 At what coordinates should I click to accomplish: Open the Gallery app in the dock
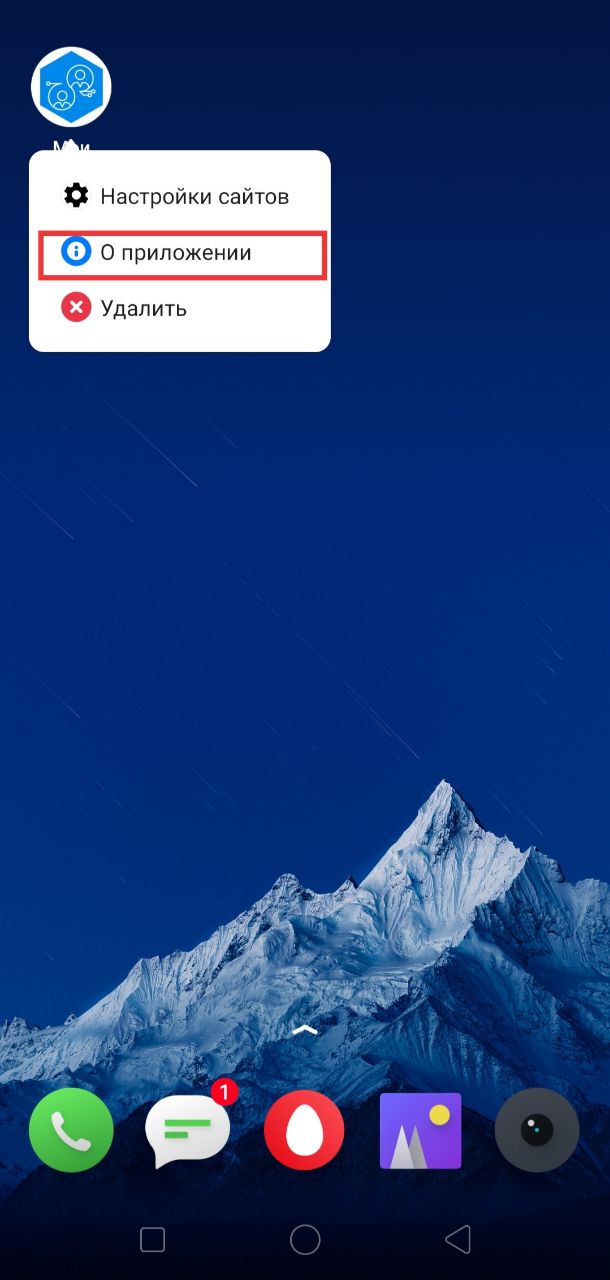coord(421,1130)
